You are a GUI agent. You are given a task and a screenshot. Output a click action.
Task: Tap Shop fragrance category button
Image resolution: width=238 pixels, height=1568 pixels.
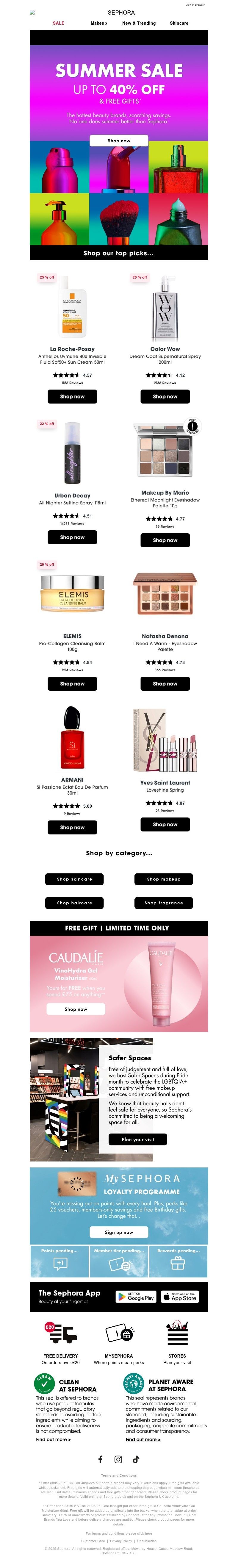pyautogui.click(x=164, y=903)
